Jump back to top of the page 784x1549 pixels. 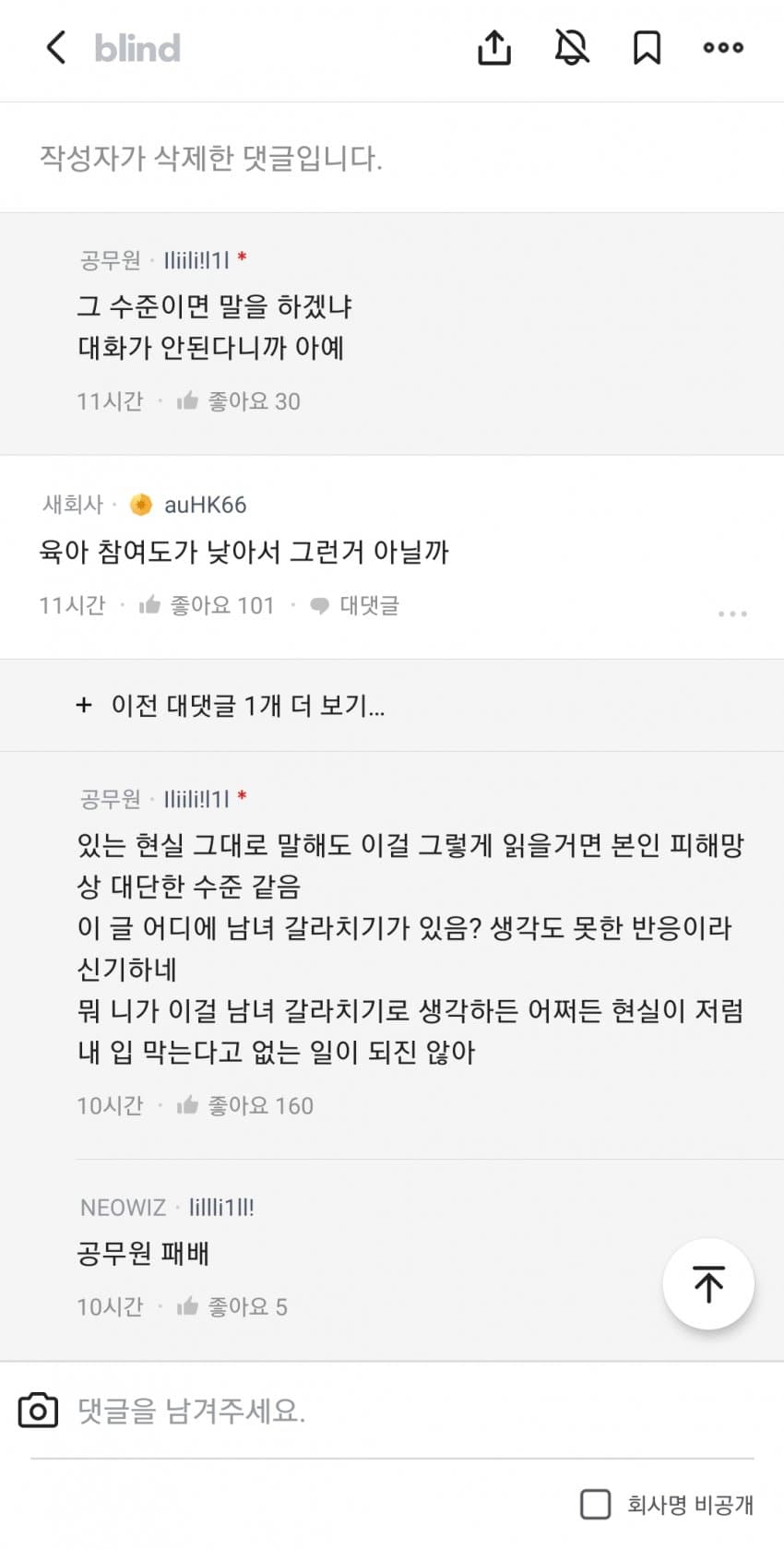coord(708,1283)
